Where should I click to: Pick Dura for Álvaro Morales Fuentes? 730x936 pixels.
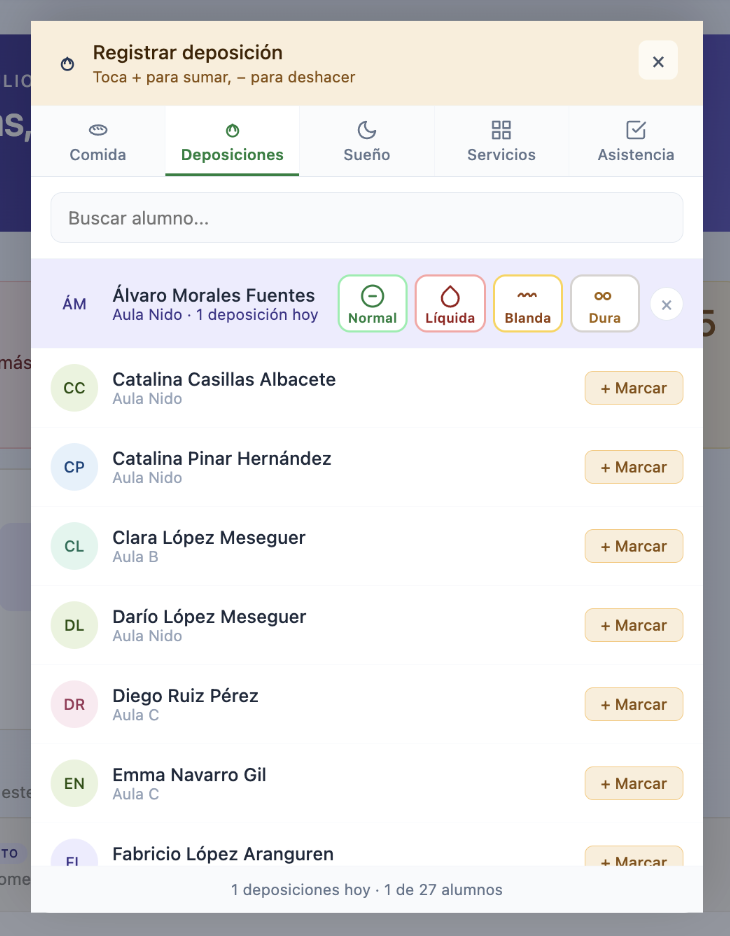click(605, 304)
